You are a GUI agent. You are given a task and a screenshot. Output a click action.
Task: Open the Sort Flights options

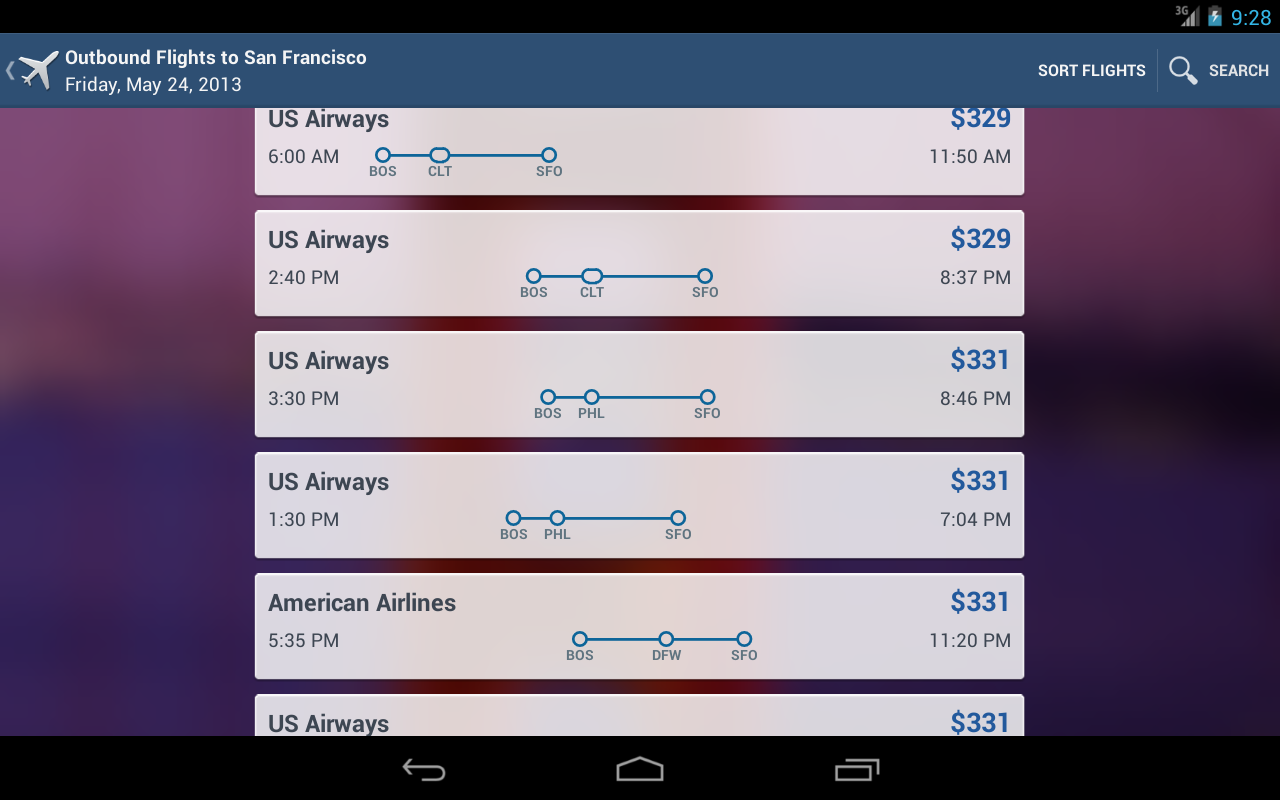1091,71
